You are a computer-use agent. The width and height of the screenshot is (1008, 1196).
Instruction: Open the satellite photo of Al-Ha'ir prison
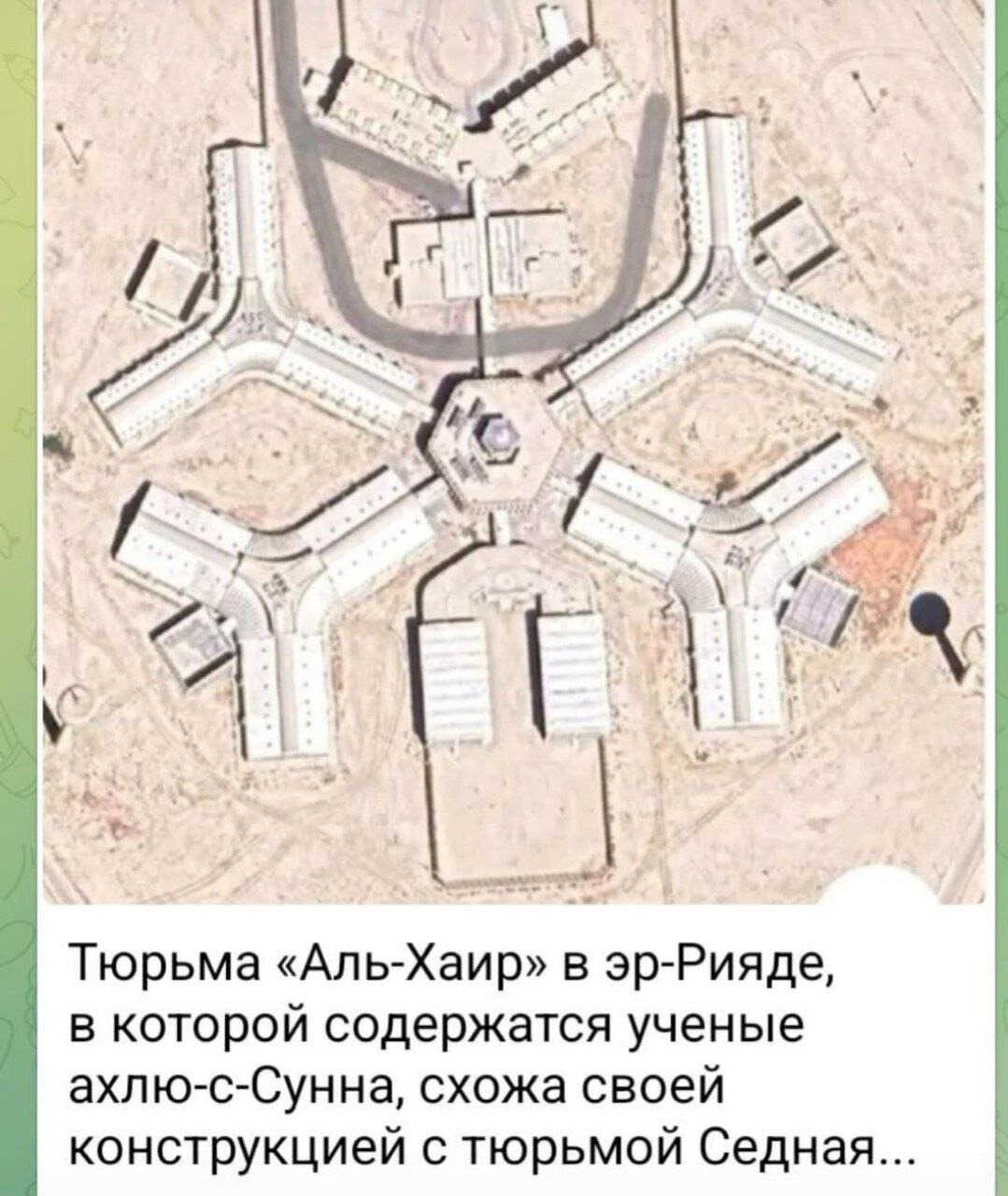[504, 448]
